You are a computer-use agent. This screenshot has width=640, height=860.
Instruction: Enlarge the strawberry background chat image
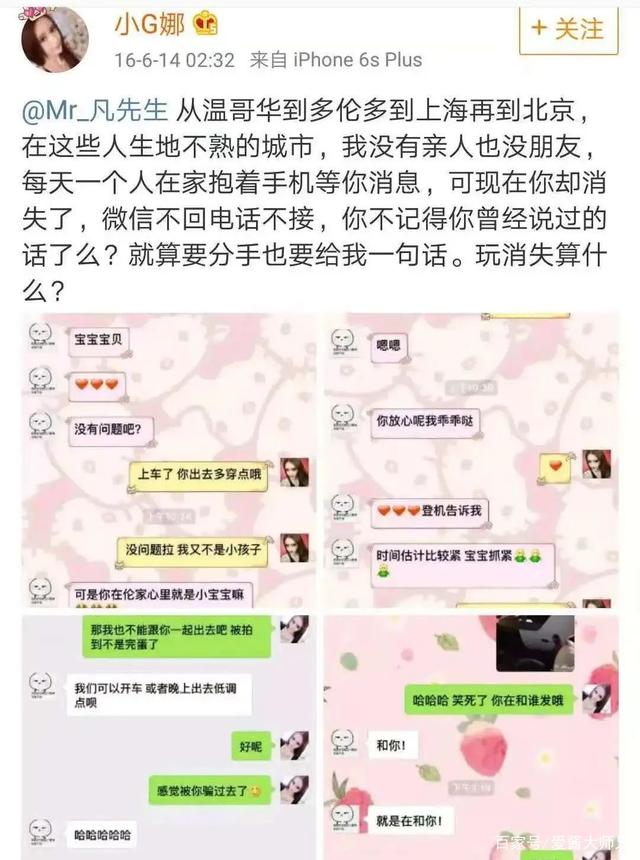point(471,735)
